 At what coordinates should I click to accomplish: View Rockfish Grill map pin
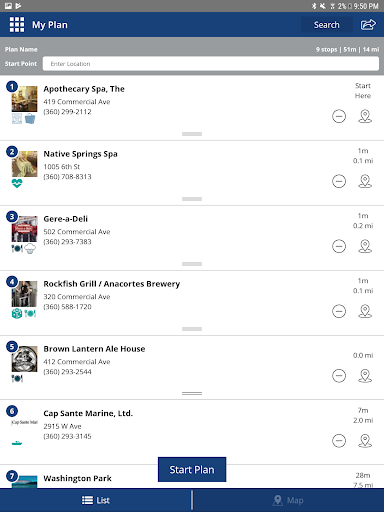365,311
